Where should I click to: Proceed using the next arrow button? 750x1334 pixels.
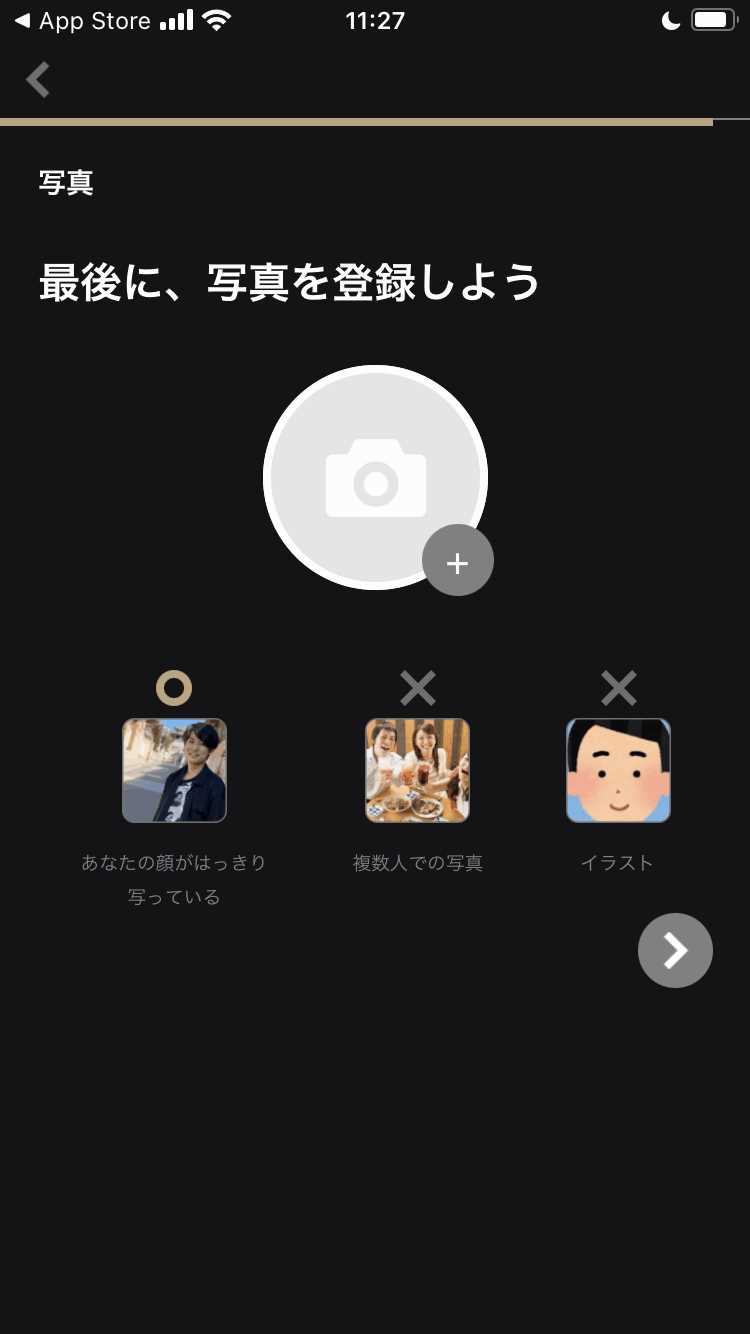(x=675, y=950)
